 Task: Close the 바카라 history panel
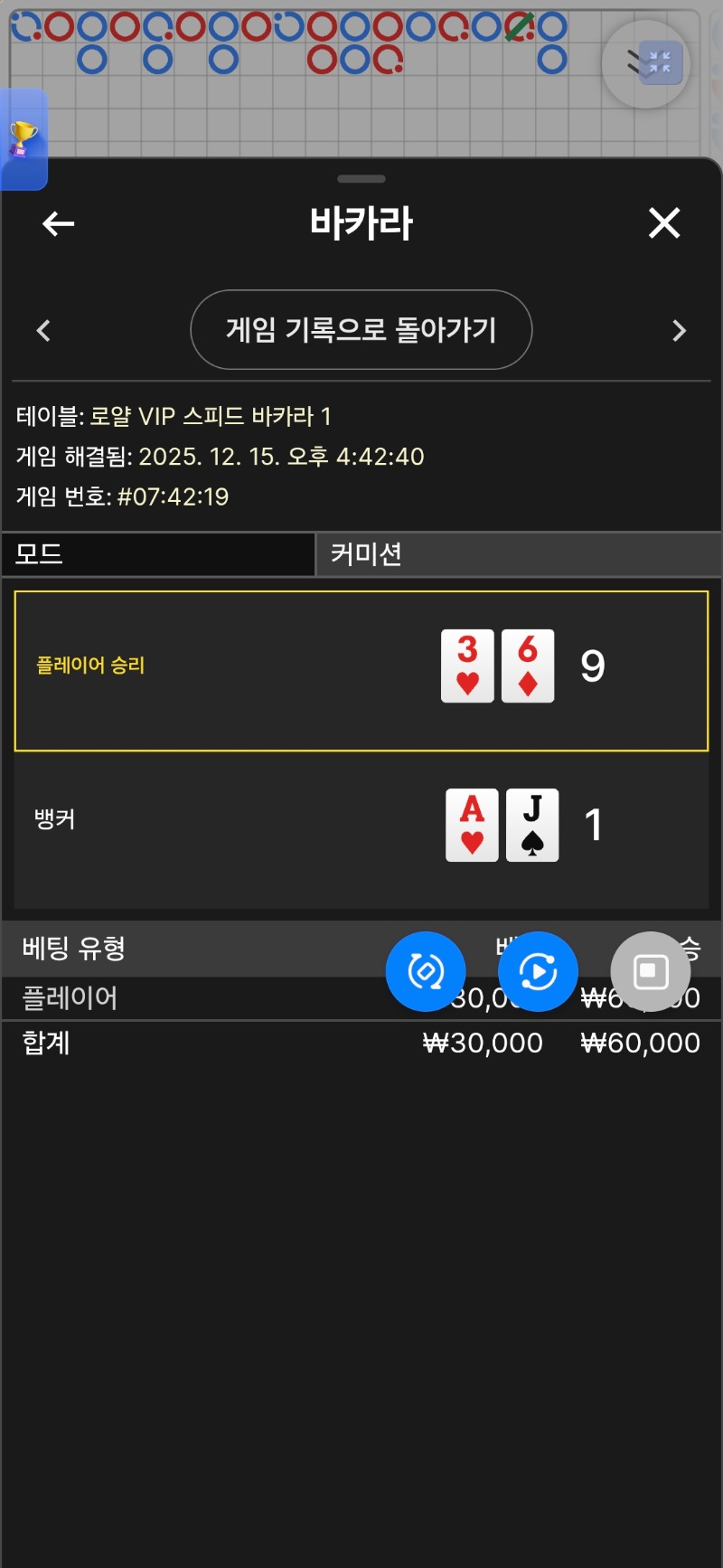click(x=664, y=222)
